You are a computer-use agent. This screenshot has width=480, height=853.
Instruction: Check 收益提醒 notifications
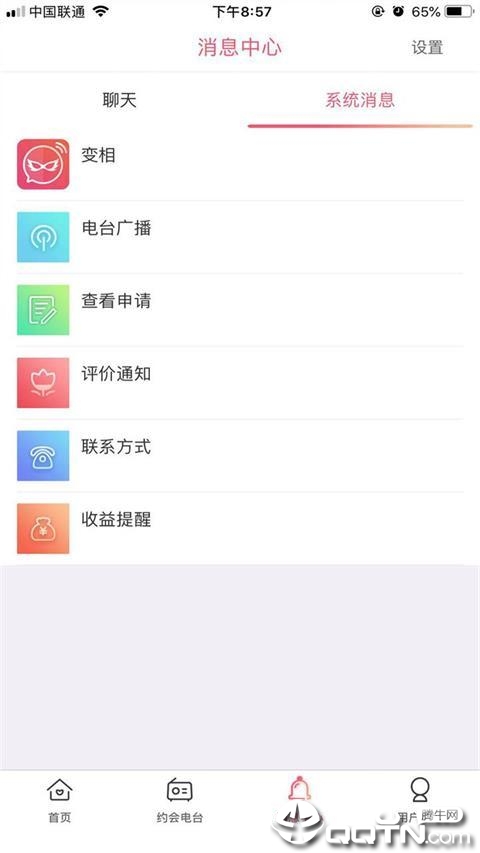point(240,529)
